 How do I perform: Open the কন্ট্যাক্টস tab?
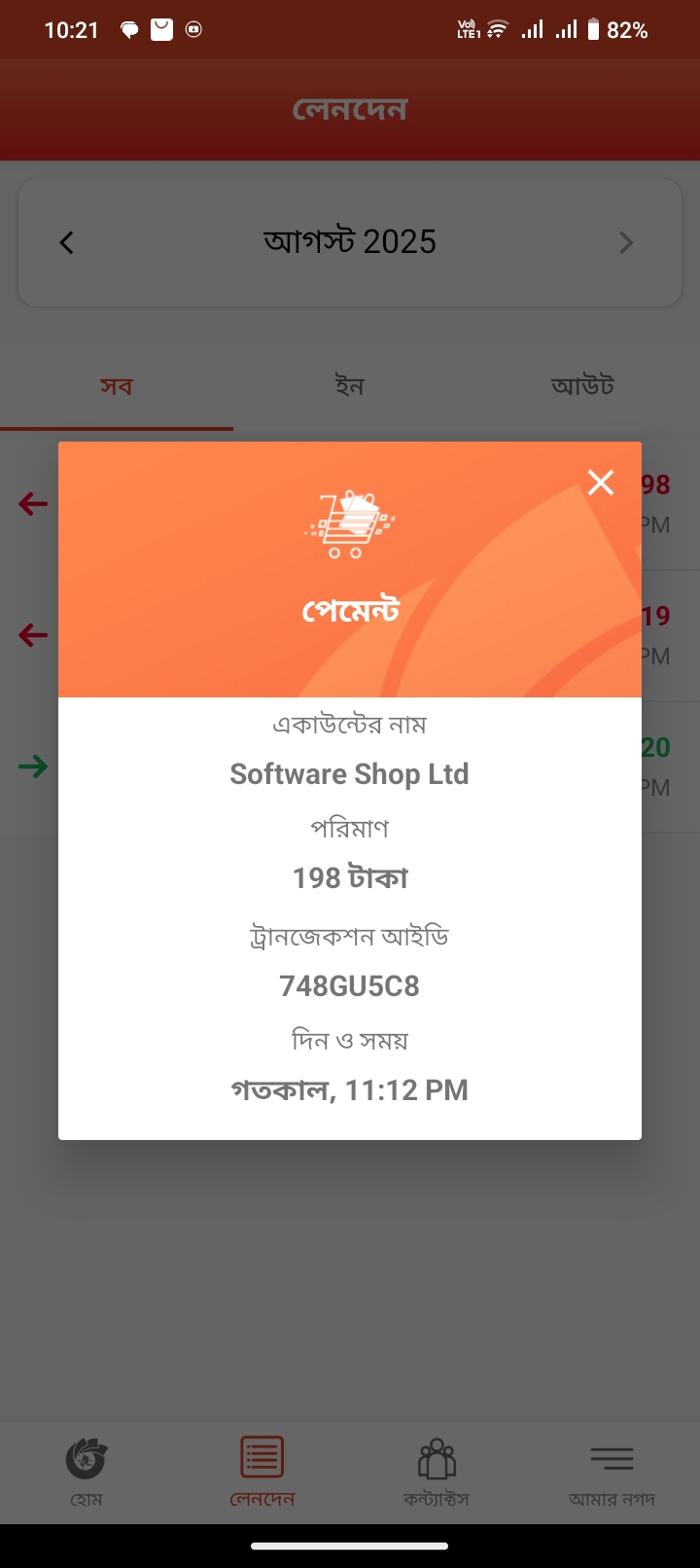(437, 1471)
